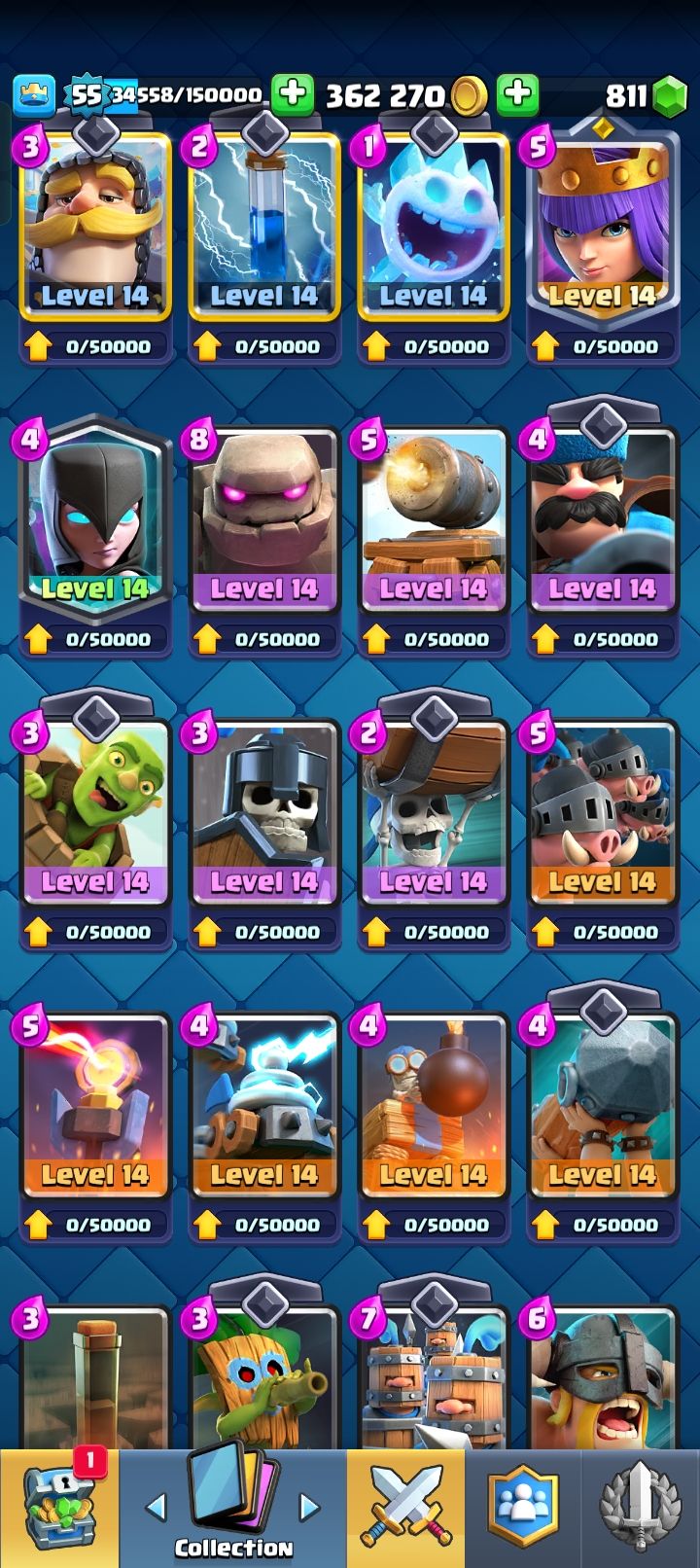Open the Clan social tab
The width and height of the screenshot is (700, 1568).
click(523, 1510)
